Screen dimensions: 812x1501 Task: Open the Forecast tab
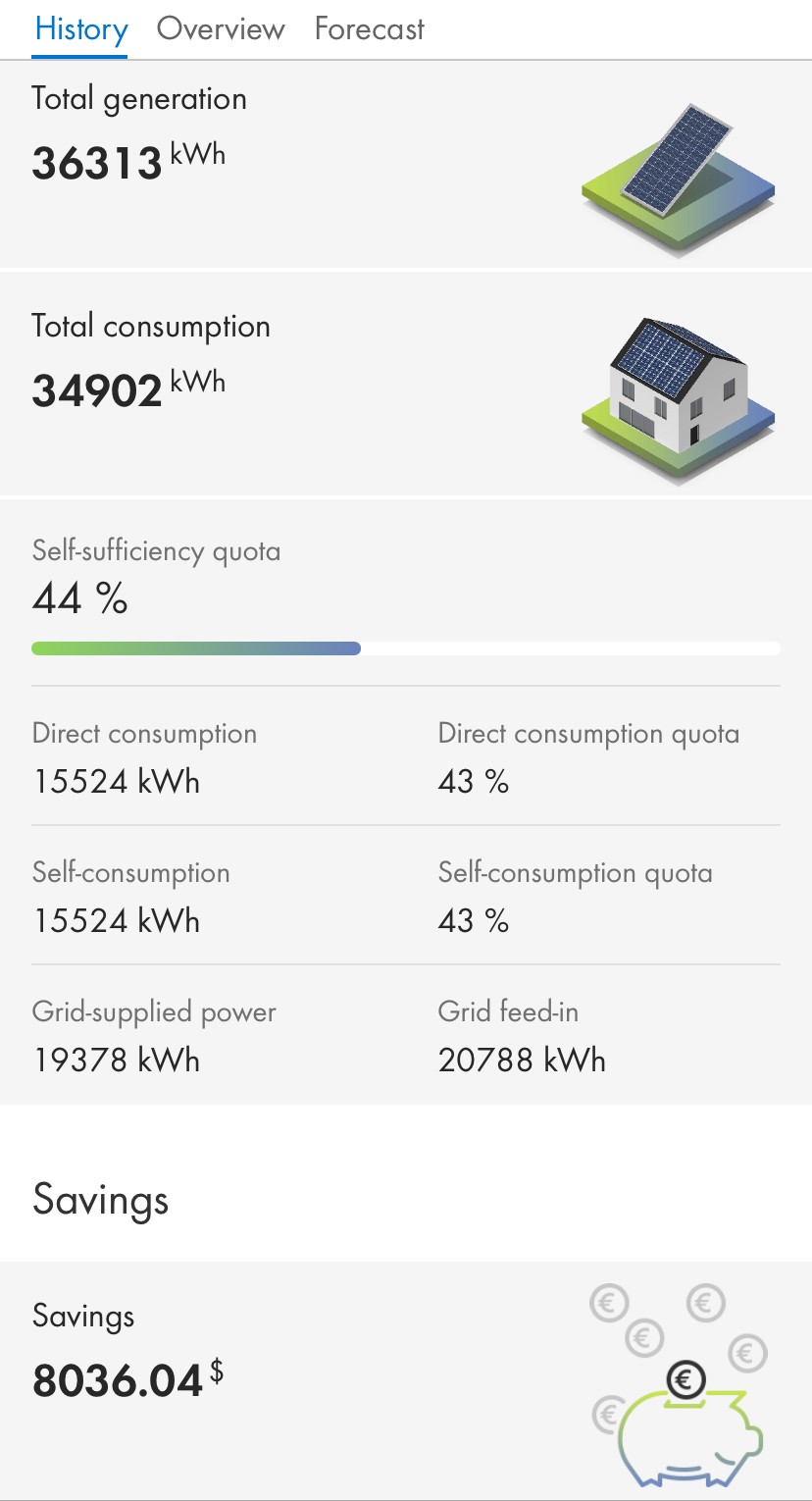pyautogui.click(x=370, y=29)
